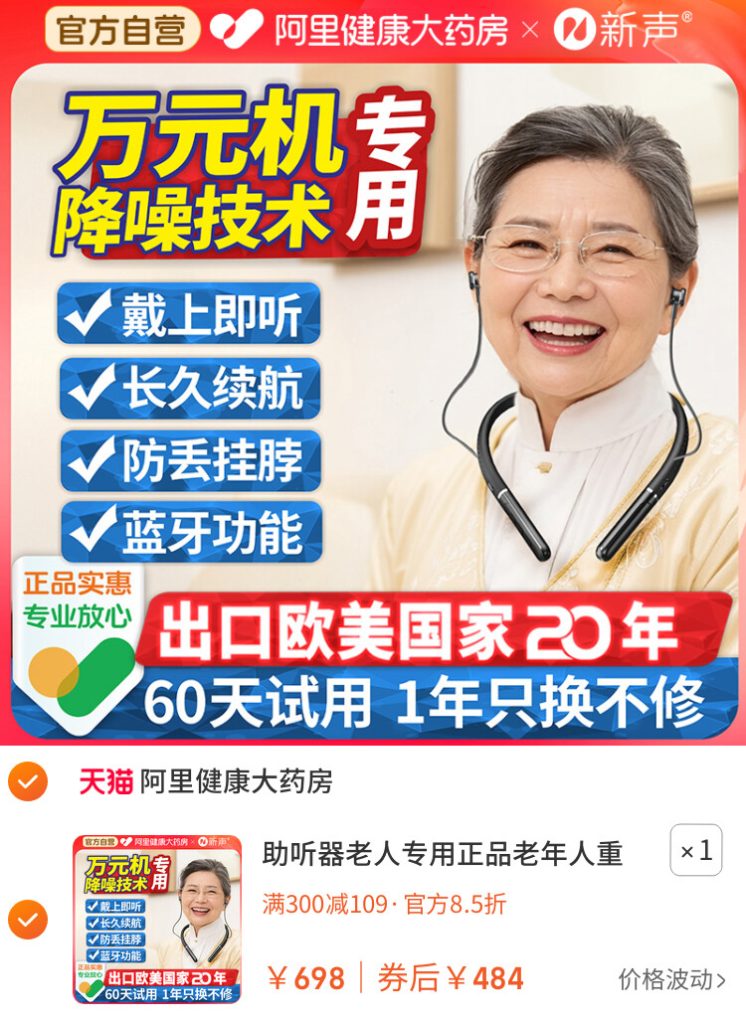Change the ×1 quantity of the item
Image resolution: width=746 pixels, height=1024 pixels.
[x=696, y=851]
